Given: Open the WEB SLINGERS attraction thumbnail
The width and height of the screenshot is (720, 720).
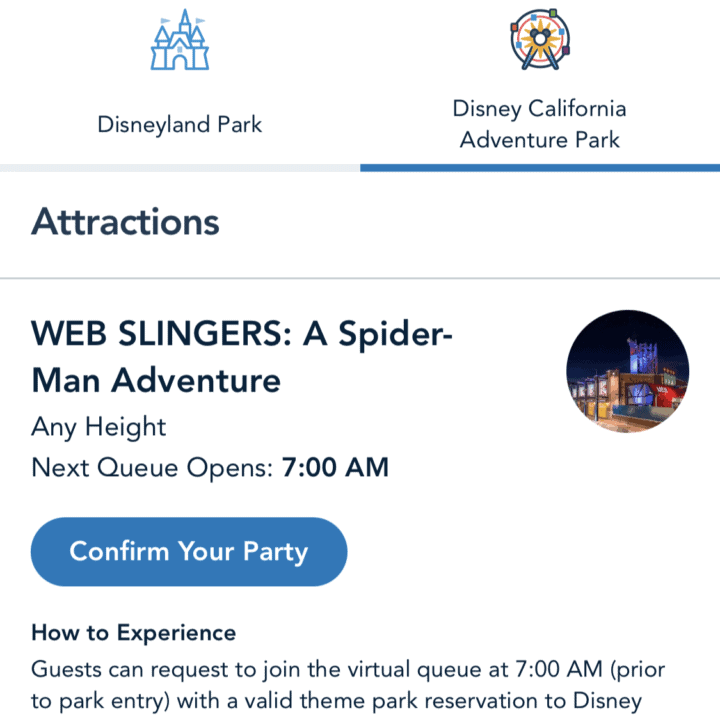Looking at the screenshot, I should tap(627, 371).
